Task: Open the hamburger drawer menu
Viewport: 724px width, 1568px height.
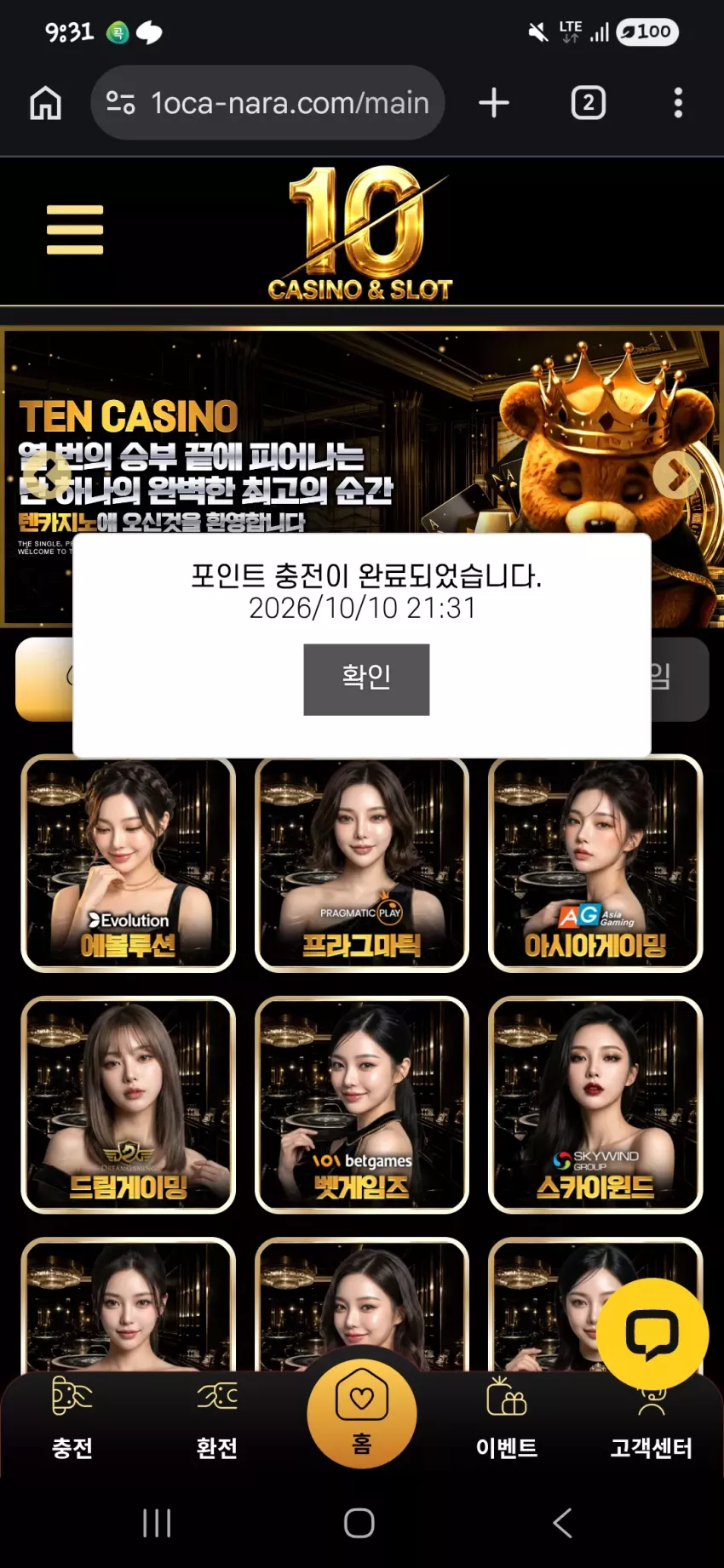Action: [x=75, y=230]
